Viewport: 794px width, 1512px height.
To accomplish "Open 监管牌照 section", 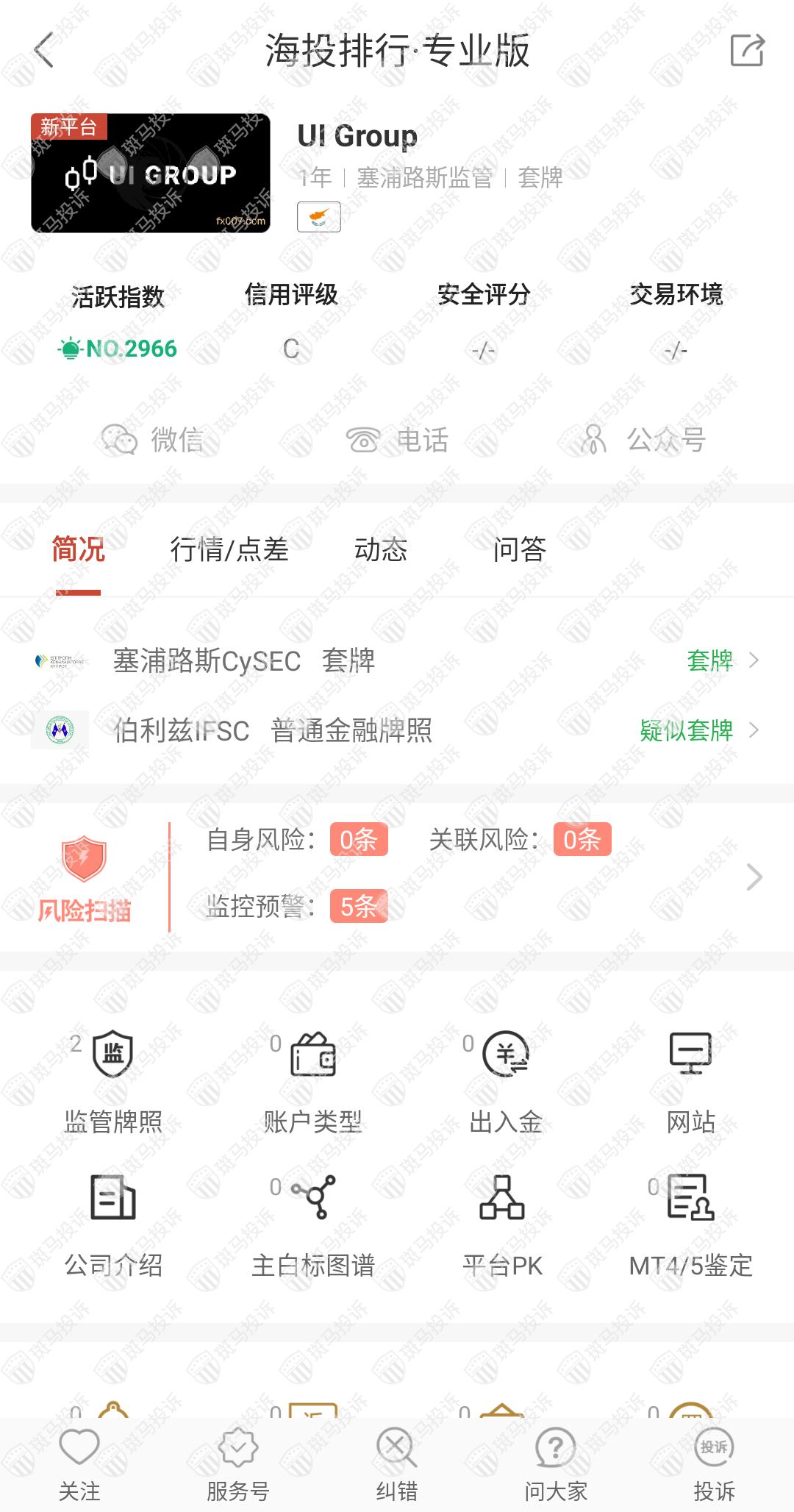I will pos(113,1081).
